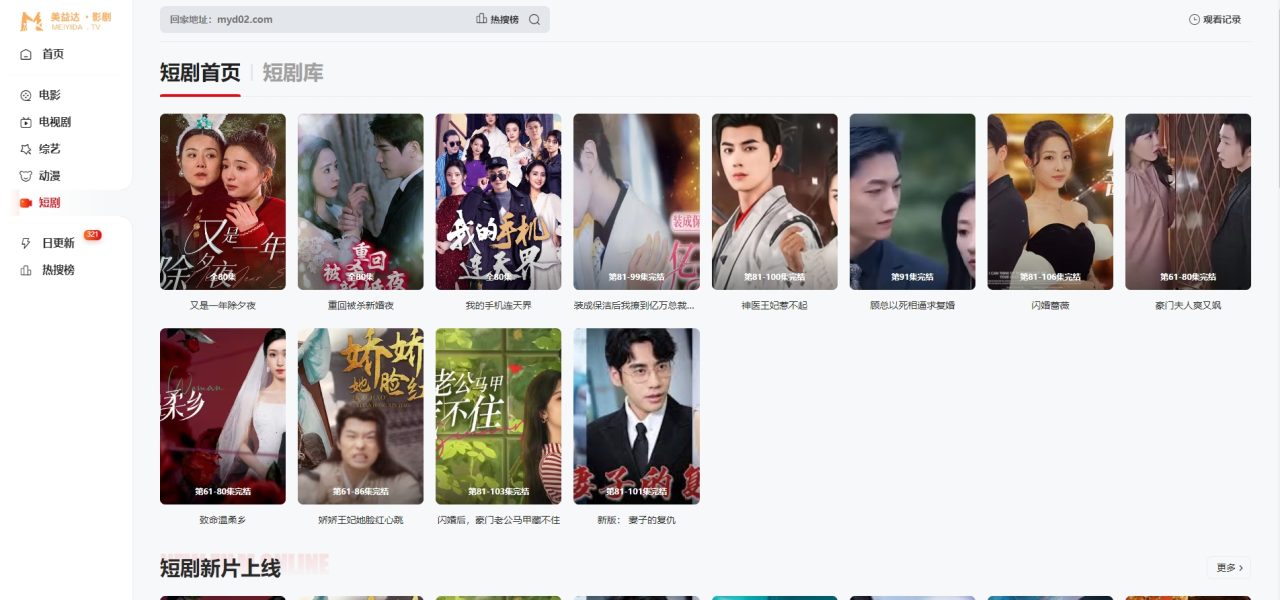The width and height of the screenshot is (1280, 600).
Task: Open the 首页 home section
Action: tap(52, 54)
